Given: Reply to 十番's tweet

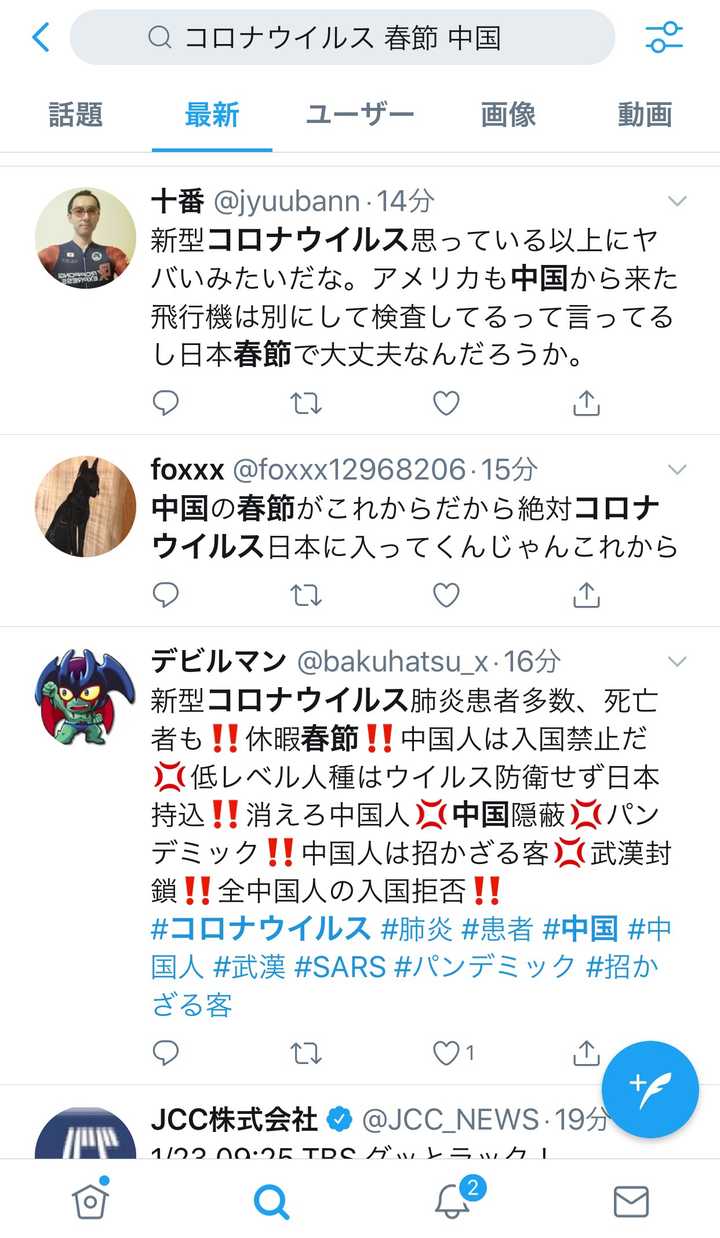Looking at the screenshot, I should (x=166, y=403).
